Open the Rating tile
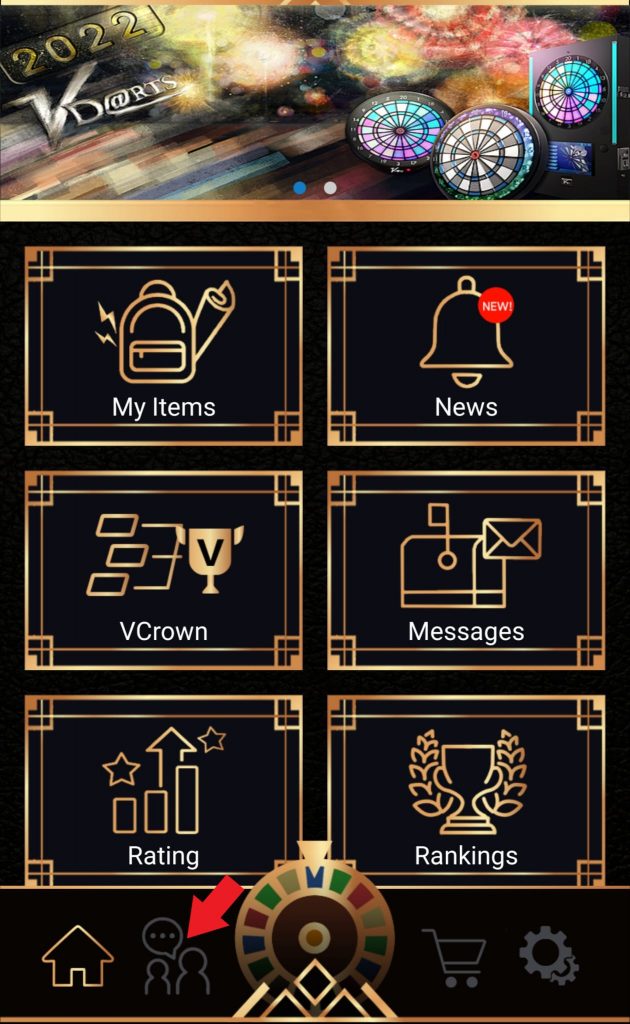 tap(163, 791)
